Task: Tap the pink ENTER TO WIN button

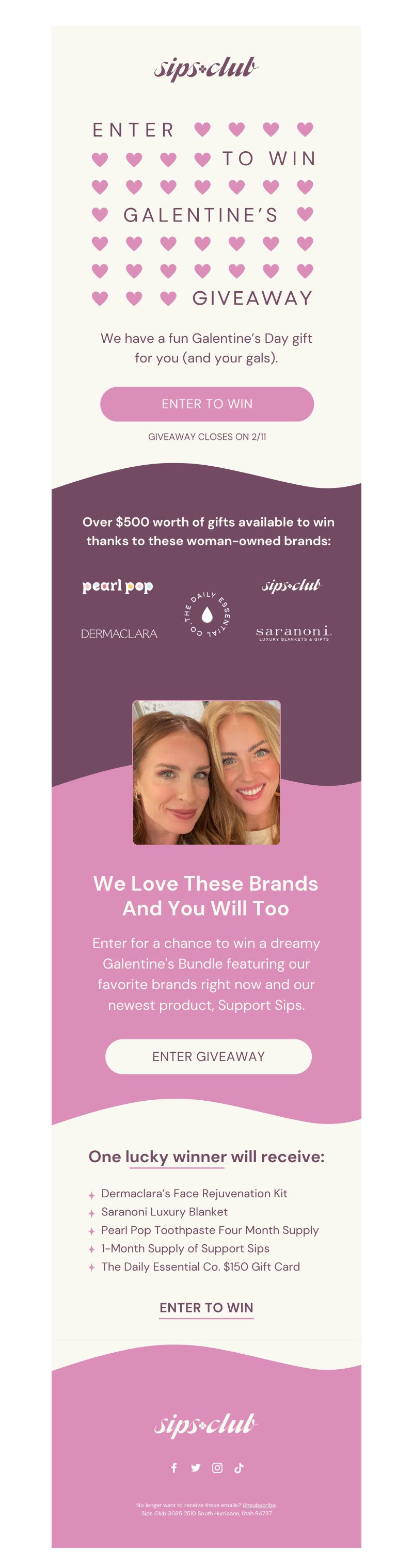Action: pos(207,404)
